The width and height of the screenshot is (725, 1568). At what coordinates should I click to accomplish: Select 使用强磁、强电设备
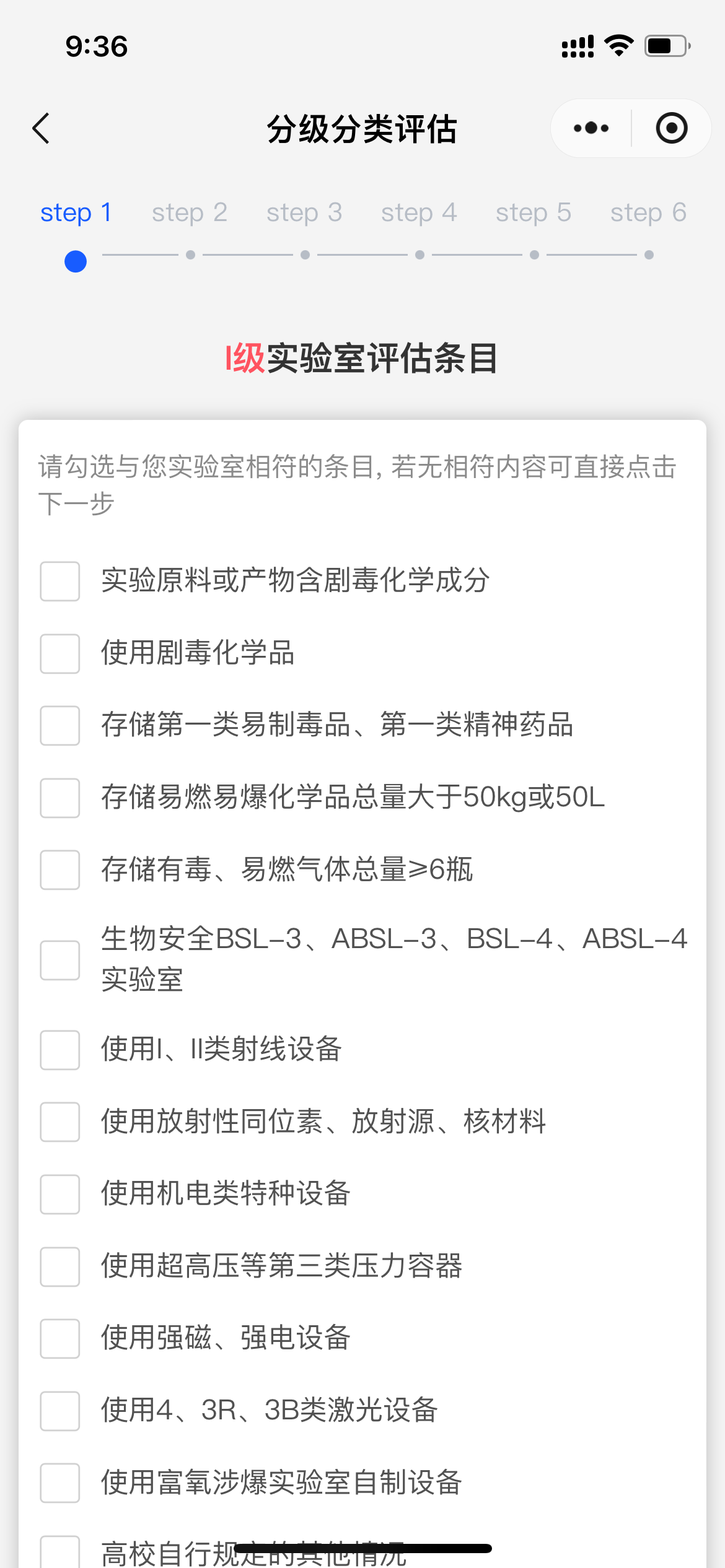click(60, 1338)
